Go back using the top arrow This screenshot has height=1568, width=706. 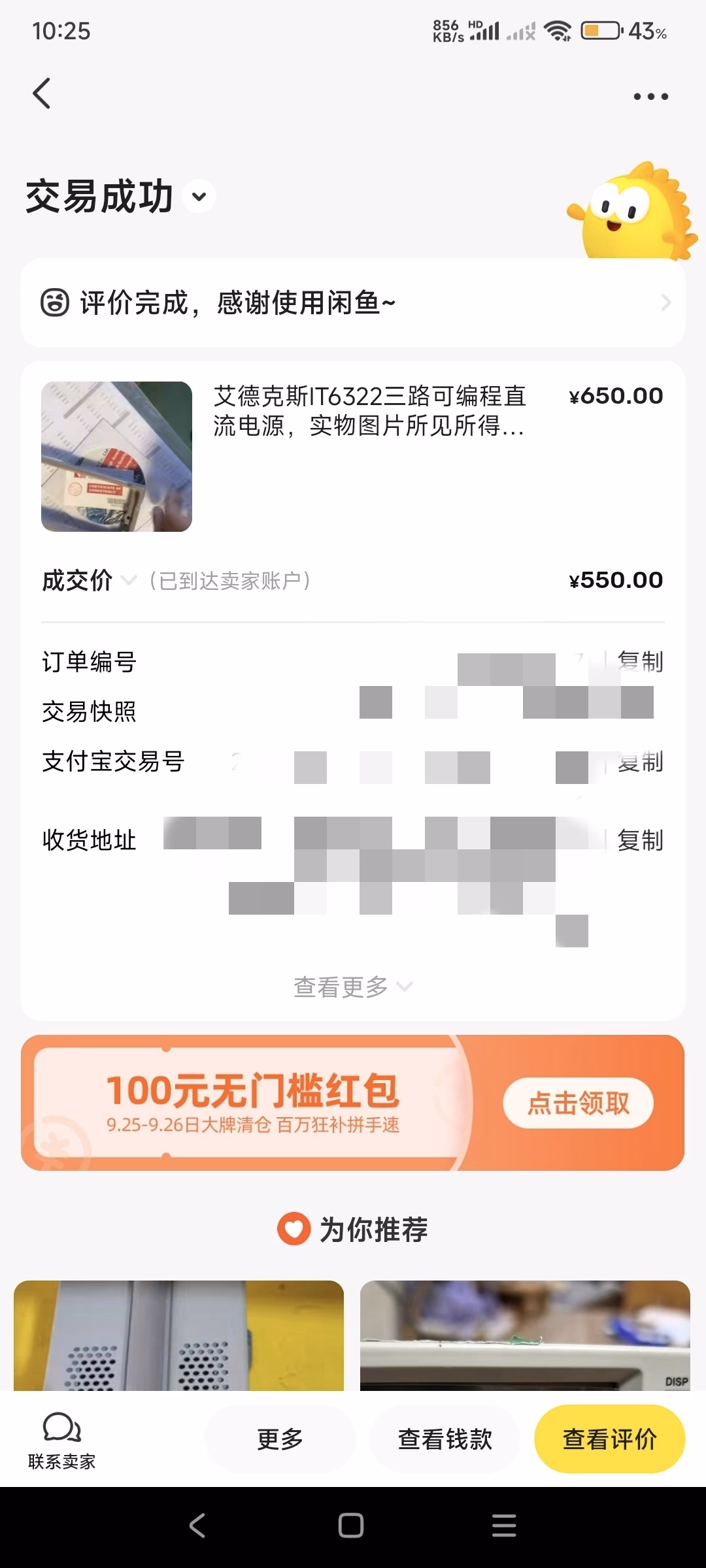[x=42, y=93]
